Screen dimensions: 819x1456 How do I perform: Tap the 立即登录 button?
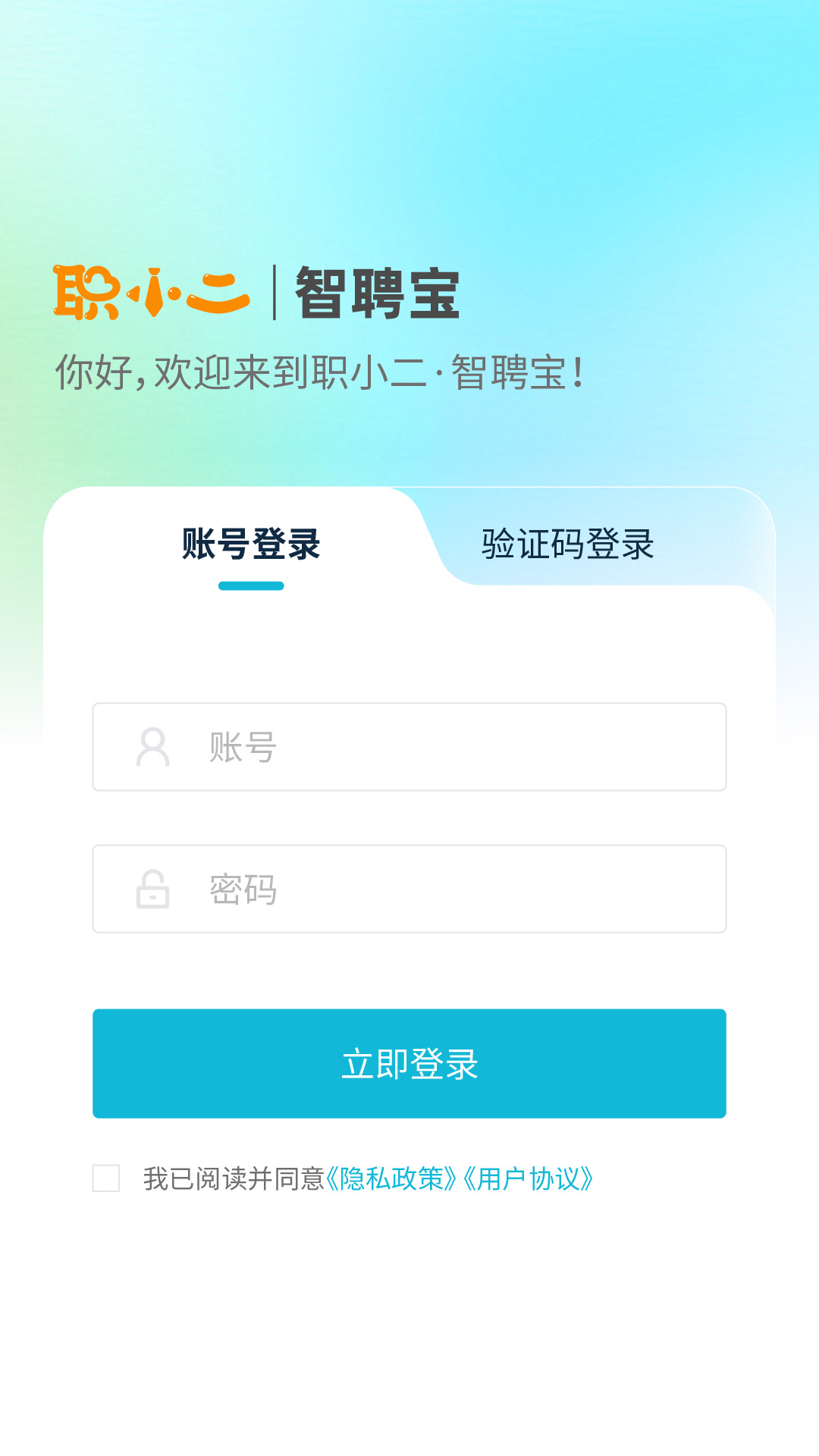pos(409,1063)
